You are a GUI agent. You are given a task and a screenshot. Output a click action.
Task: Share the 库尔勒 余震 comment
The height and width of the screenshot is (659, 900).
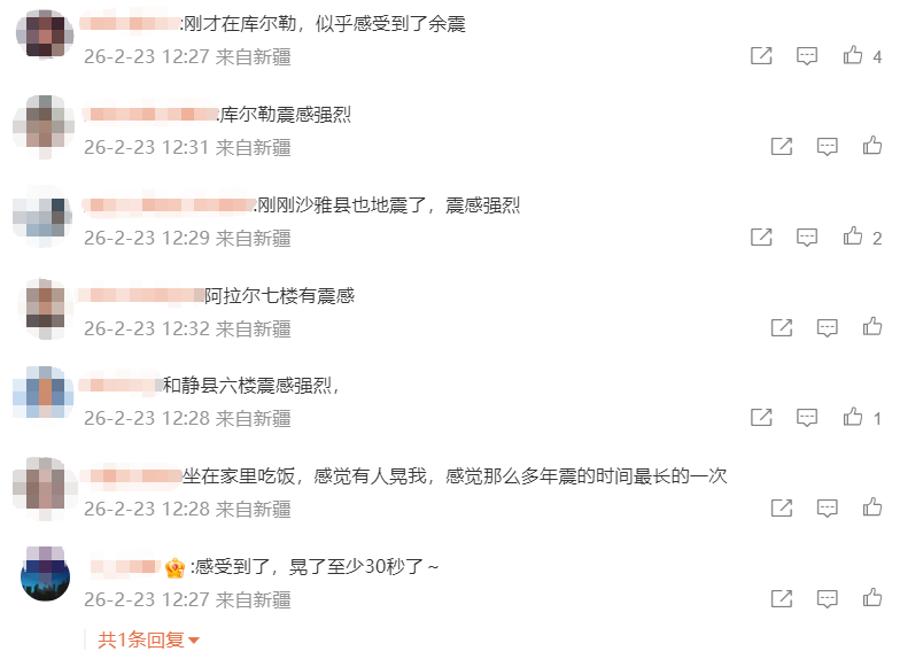(x=761, y=56)
